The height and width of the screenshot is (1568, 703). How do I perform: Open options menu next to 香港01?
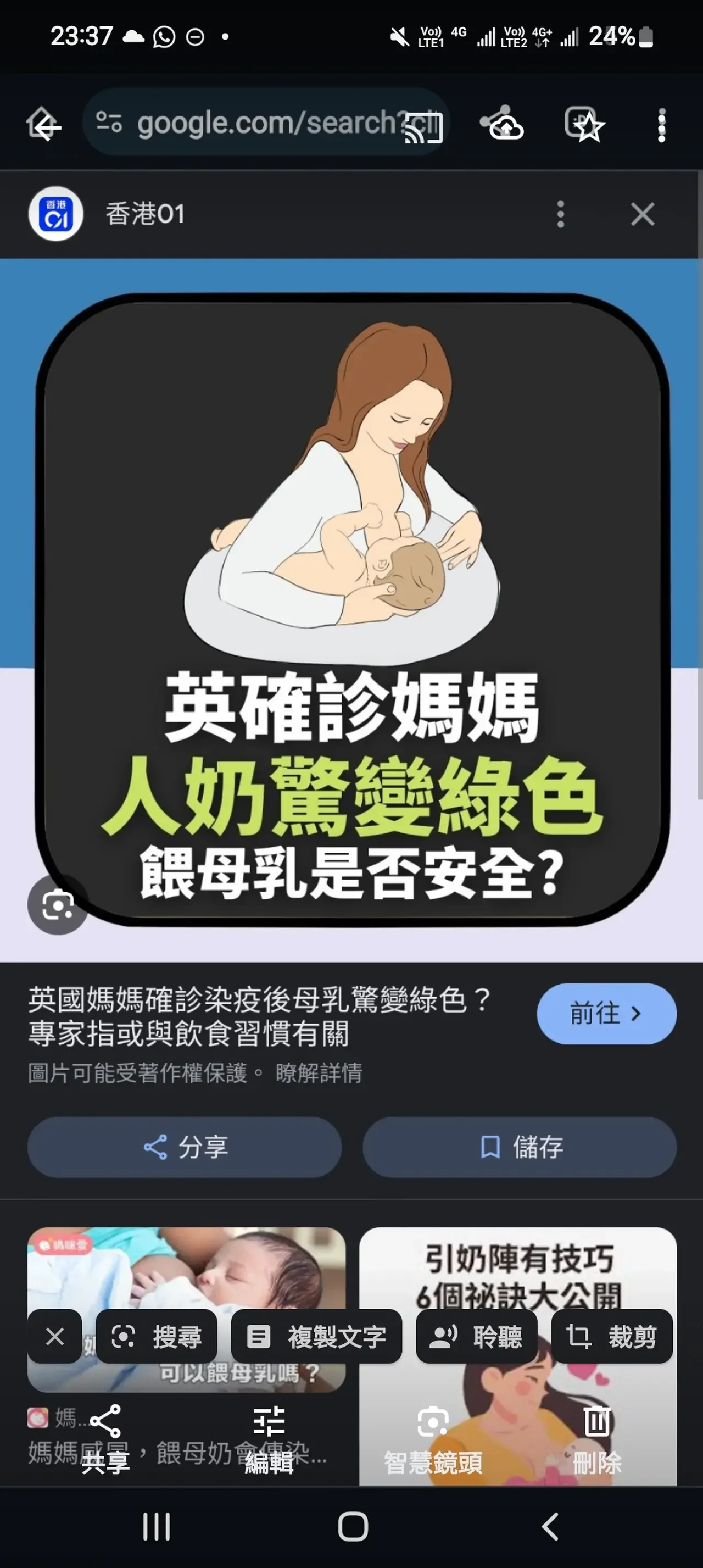[561, 214]
